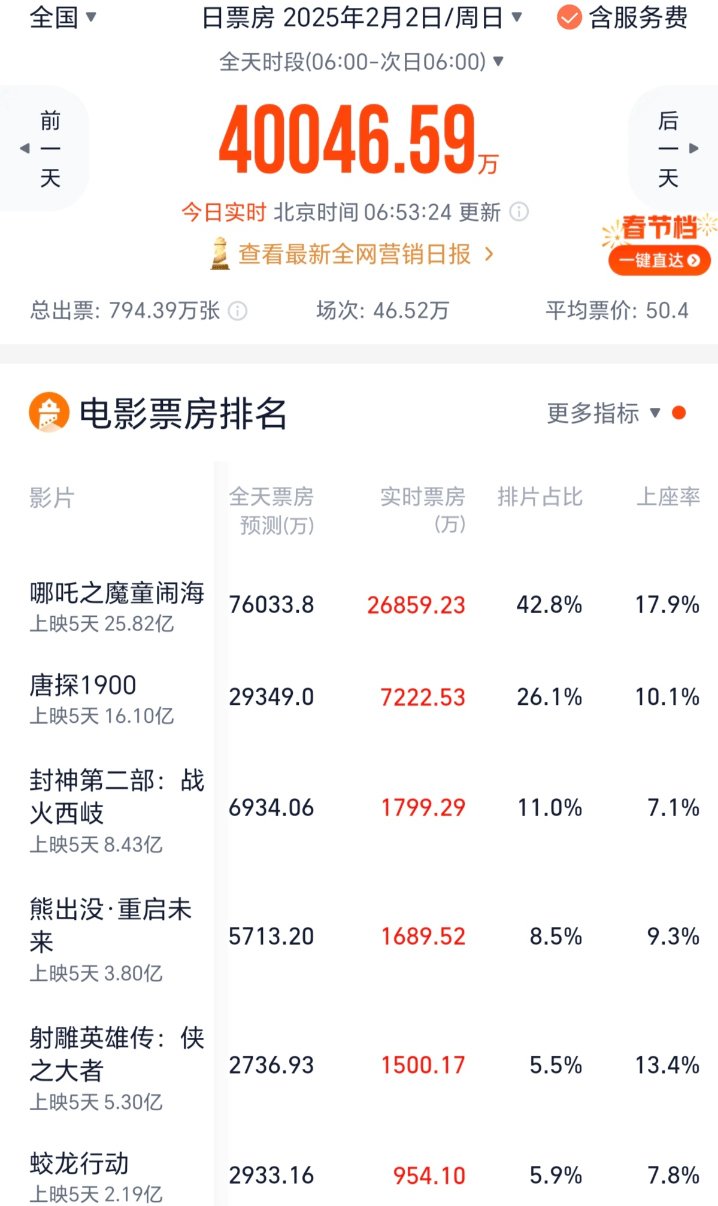718x1206 pixels.
Task: Open 熊出没·重启未来 row
Action: (x=359, y=938)
